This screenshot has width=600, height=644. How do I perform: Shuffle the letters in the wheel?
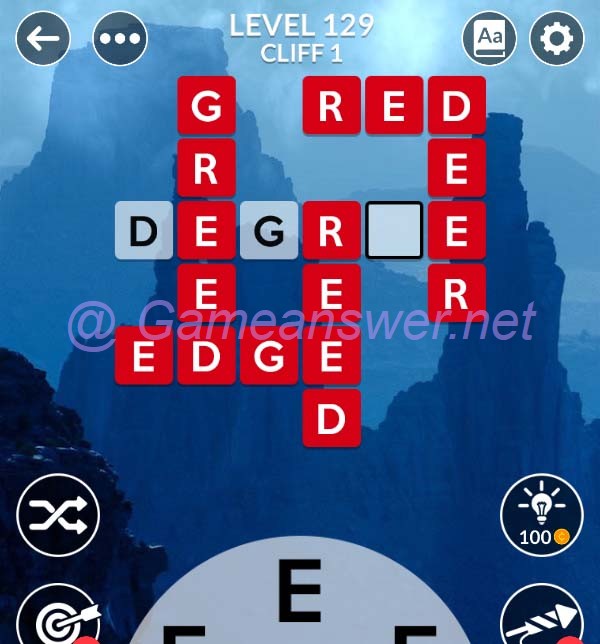51,515
